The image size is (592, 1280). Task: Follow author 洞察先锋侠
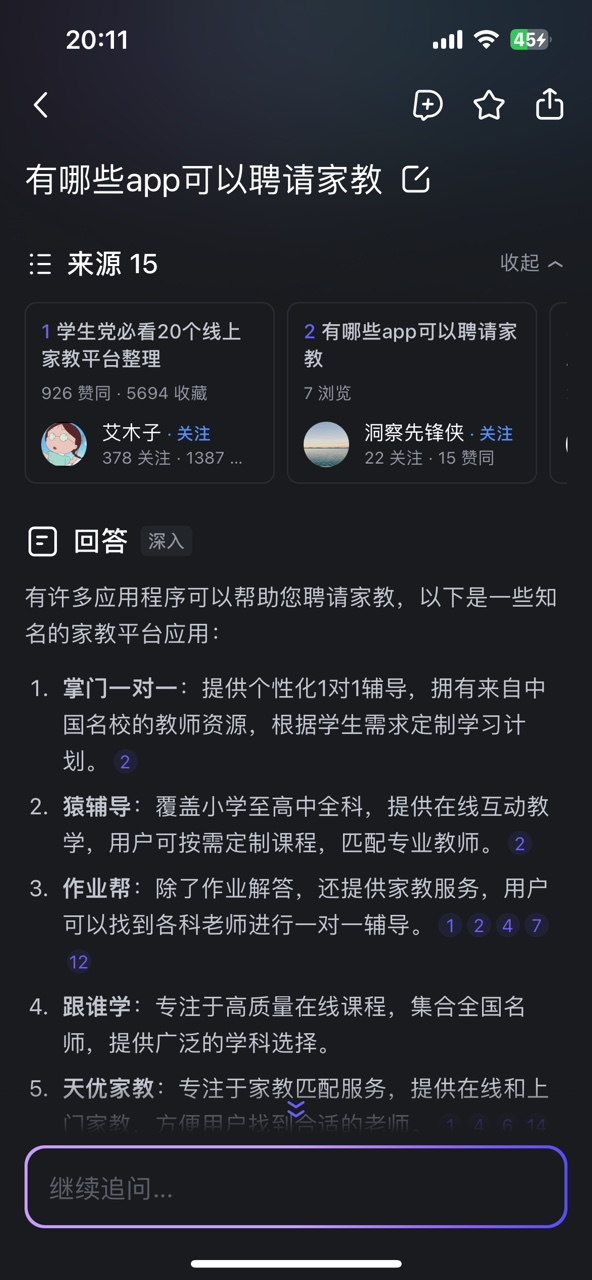496,434
